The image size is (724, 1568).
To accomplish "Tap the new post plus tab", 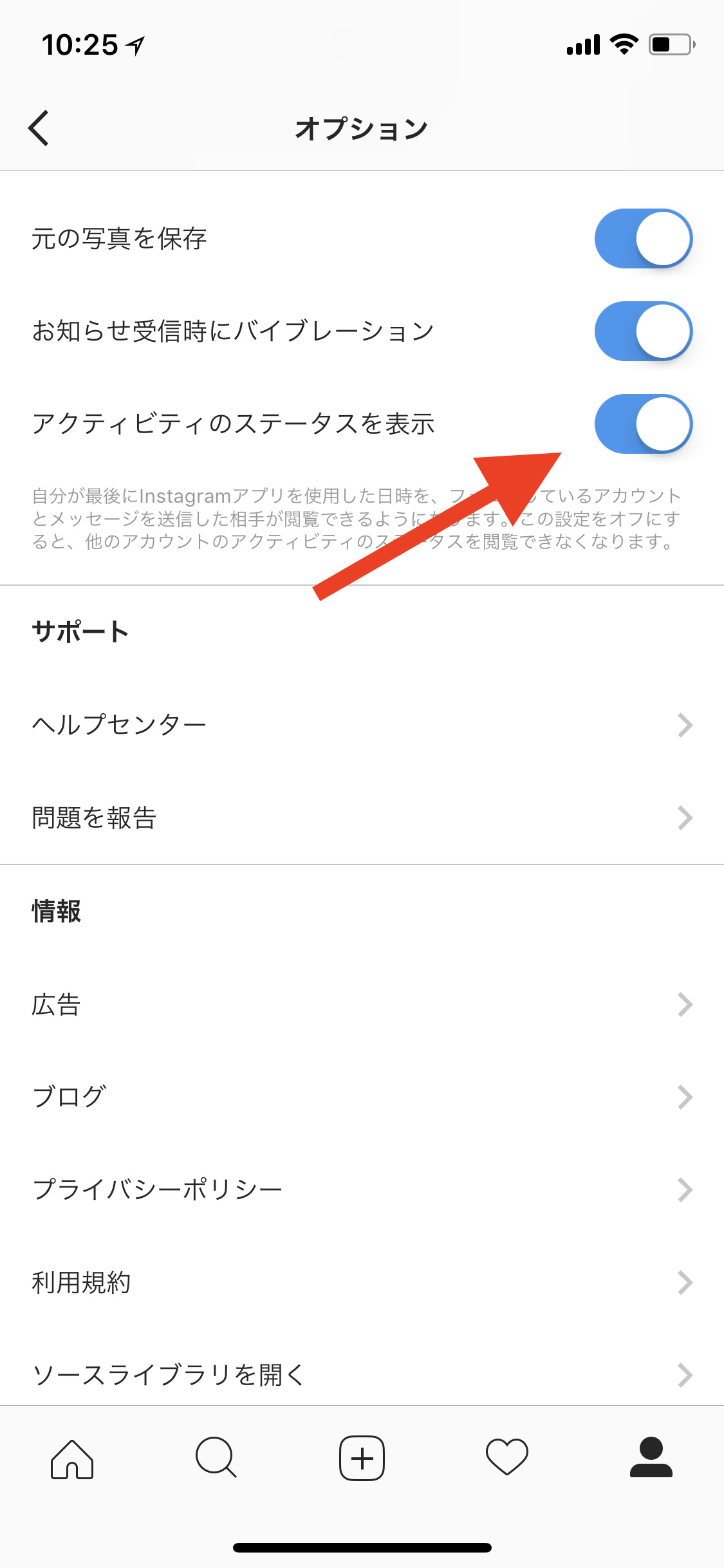I will 362,1458.
